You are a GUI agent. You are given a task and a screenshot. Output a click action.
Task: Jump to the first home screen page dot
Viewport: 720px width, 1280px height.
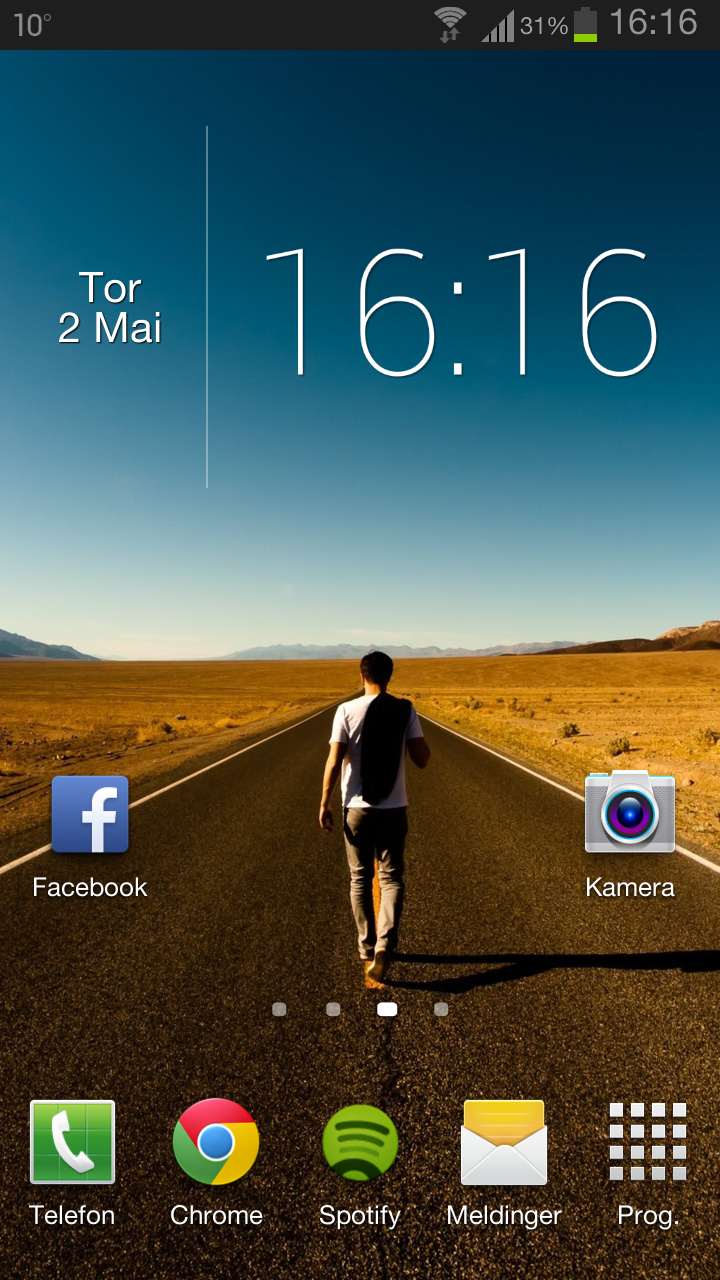[x=279, y=1009]
